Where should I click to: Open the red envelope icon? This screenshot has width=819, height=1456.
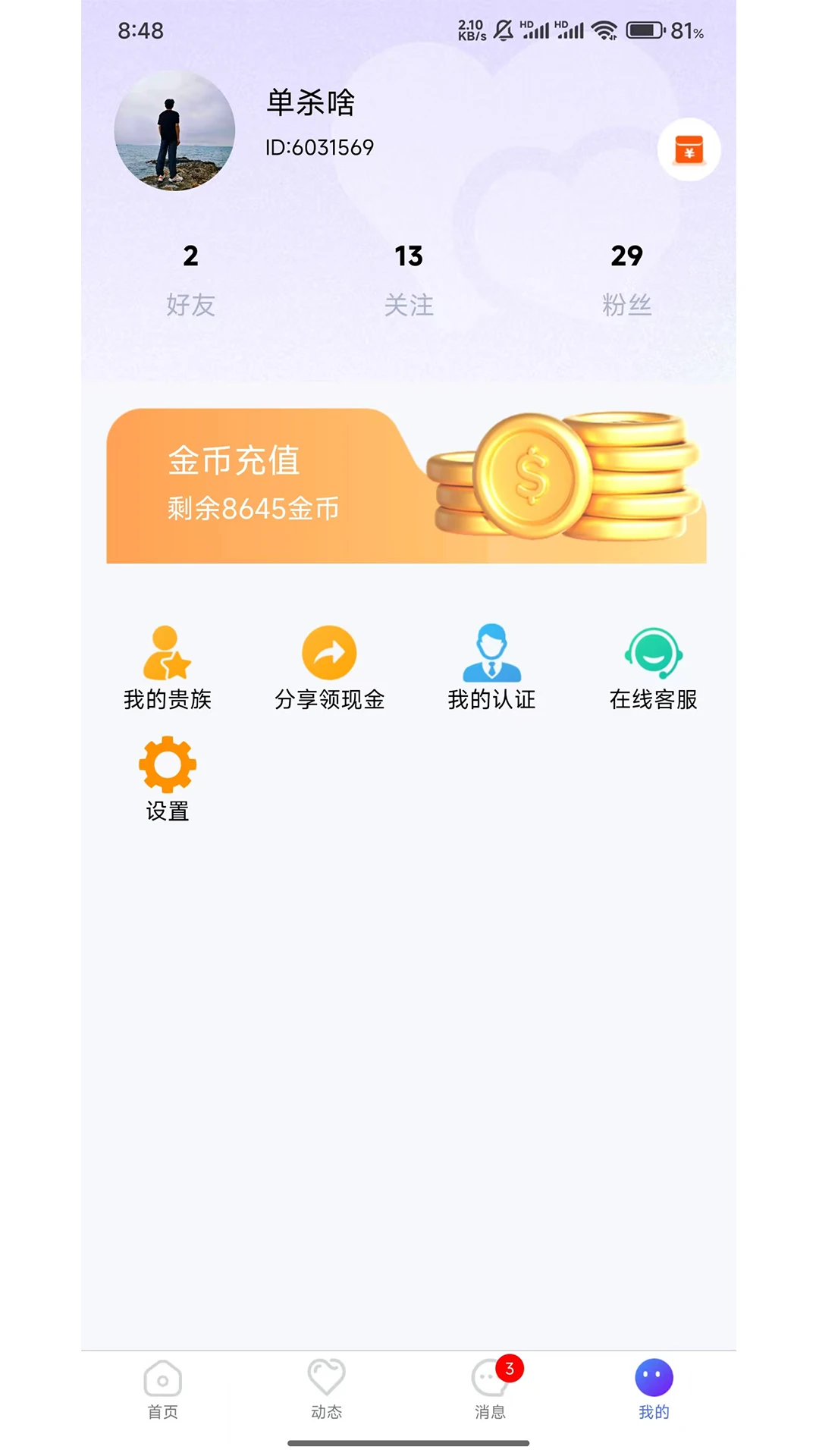coord(689,150)
